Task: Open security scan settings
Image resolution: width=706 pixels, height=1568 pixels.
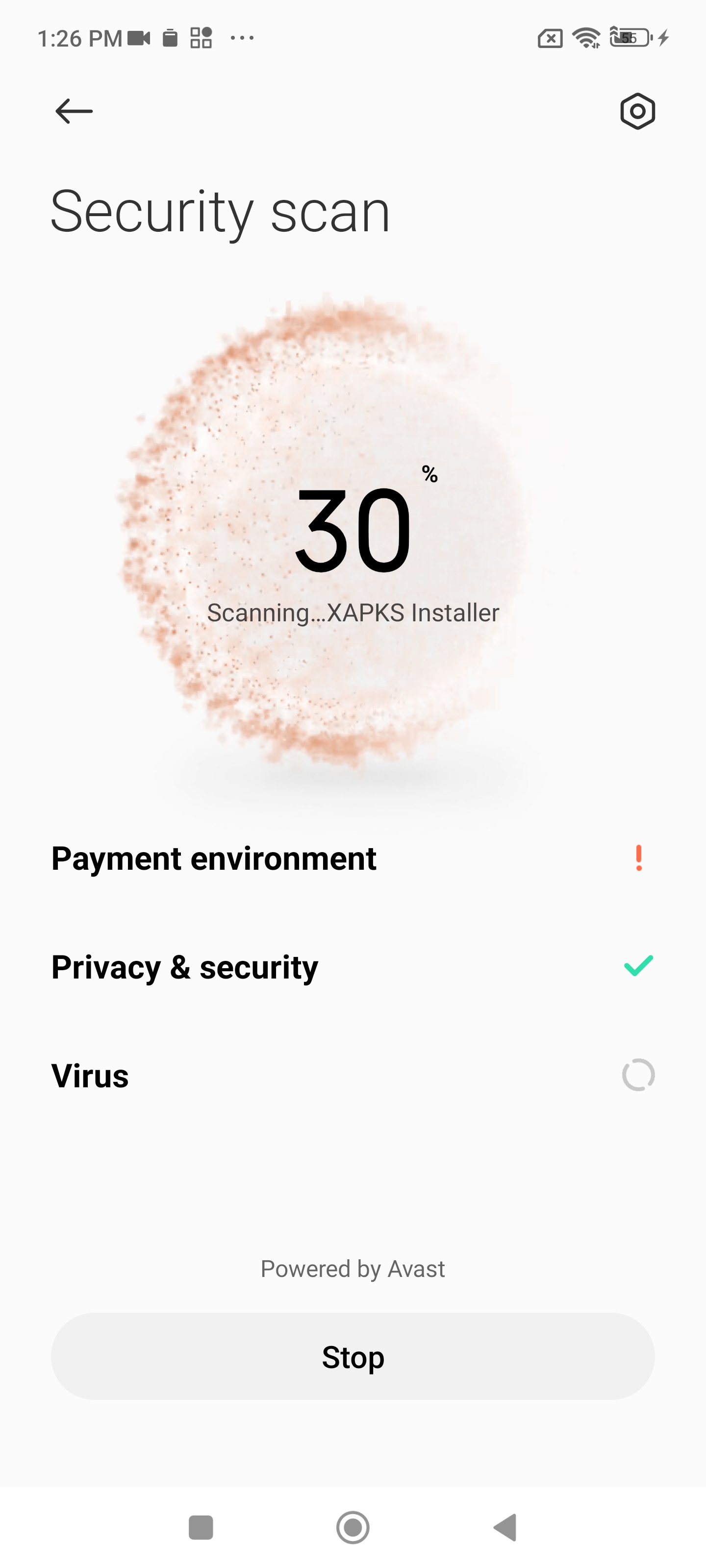Action: (x=637, y=111)
